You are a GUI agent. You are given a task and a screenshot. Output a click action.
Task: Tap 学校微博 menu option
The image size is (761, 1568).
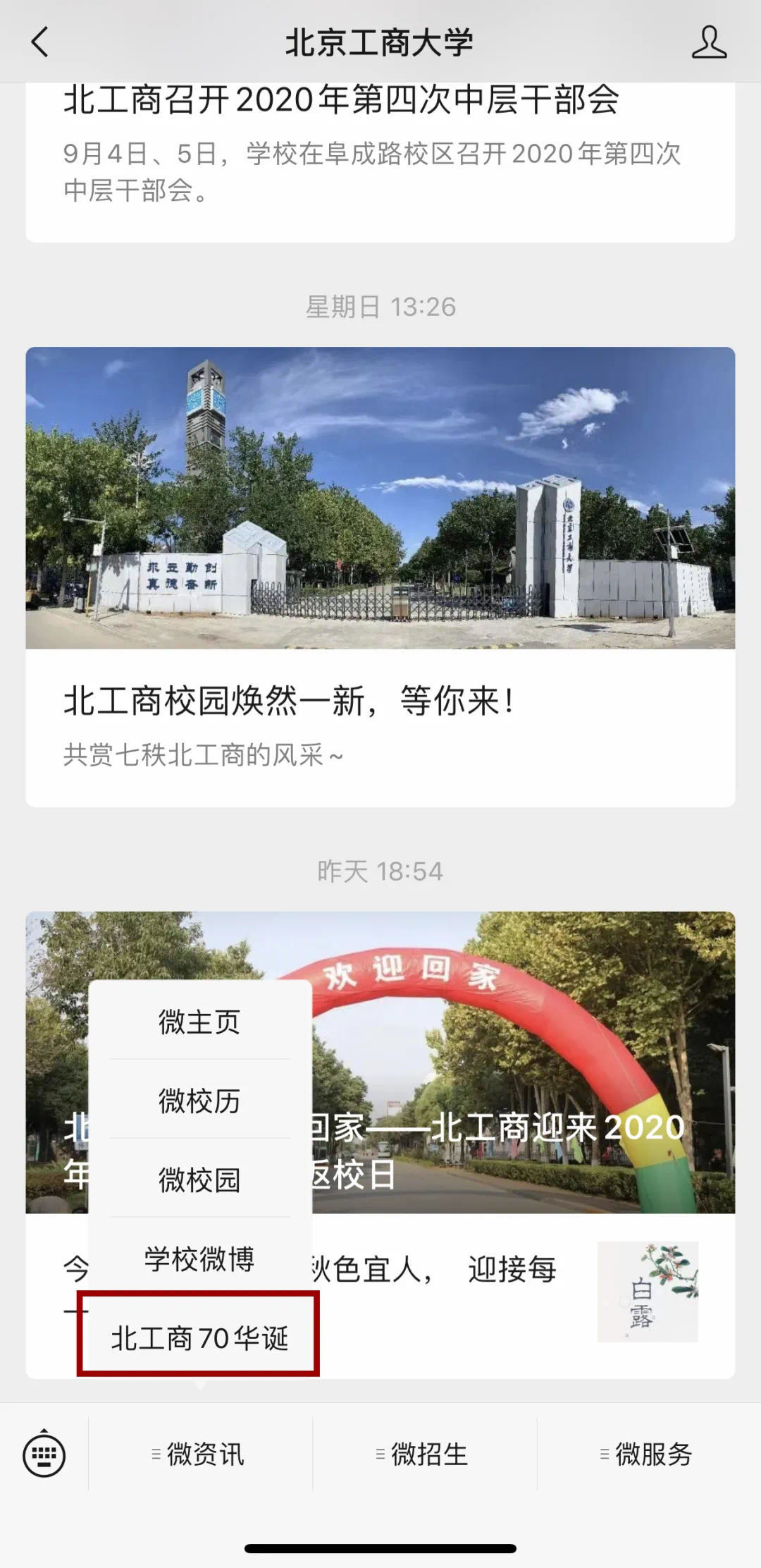[199, 1258]
